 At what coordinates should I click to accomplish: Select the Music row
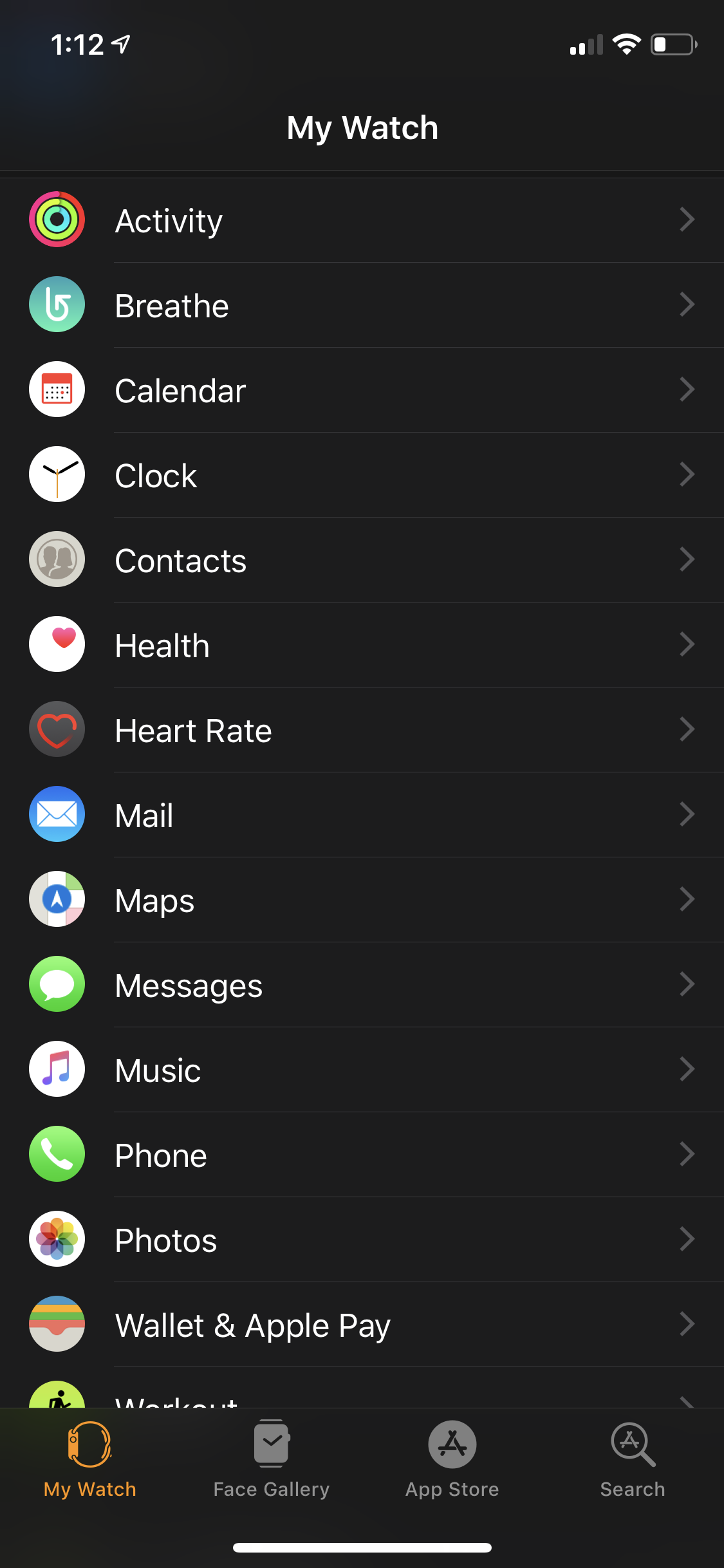(x=362, y=1070)
